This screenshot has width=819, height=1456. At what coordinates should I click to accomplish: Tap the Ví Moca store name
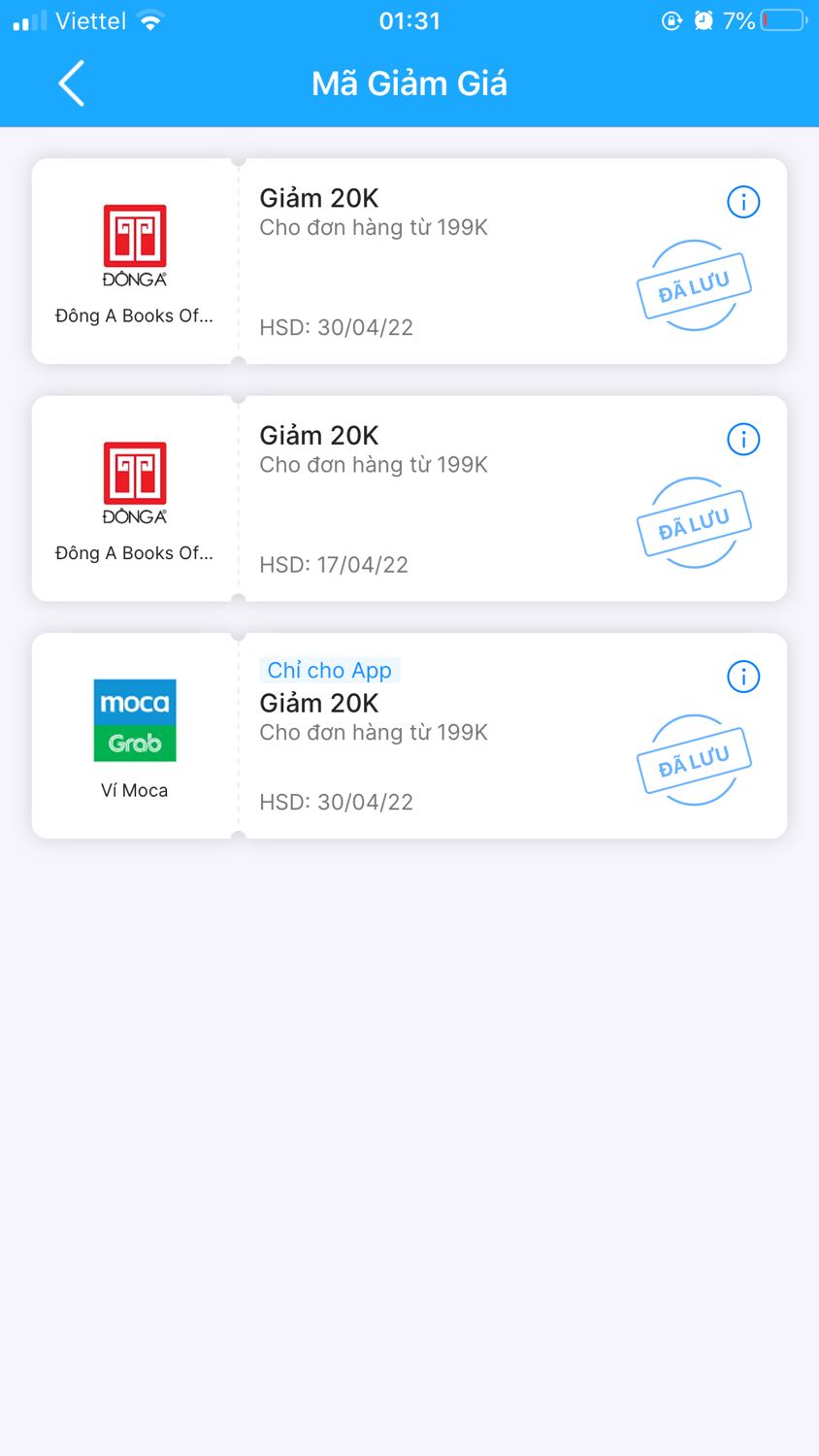[x=135, y=789]
